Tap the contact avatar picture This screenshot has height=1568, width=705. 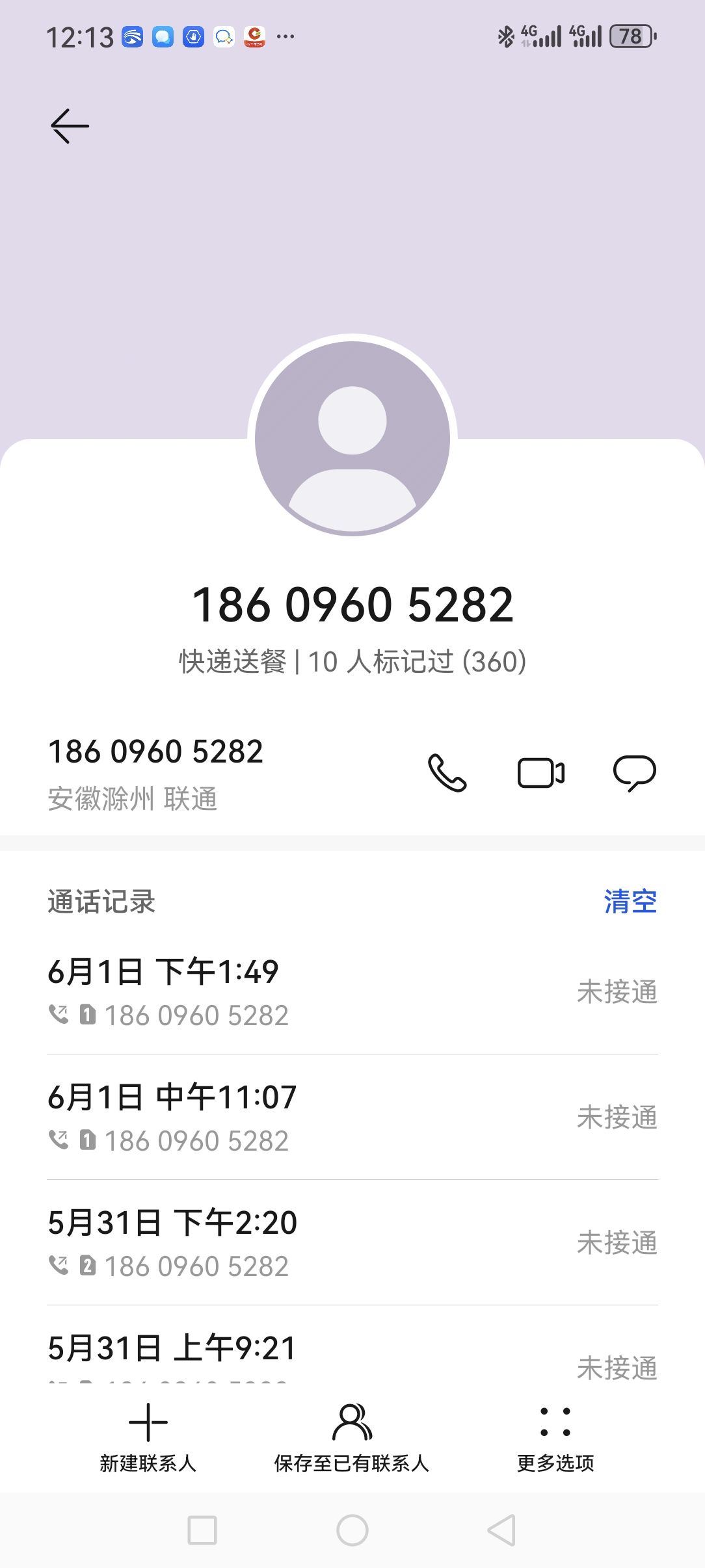pos(352,437)
